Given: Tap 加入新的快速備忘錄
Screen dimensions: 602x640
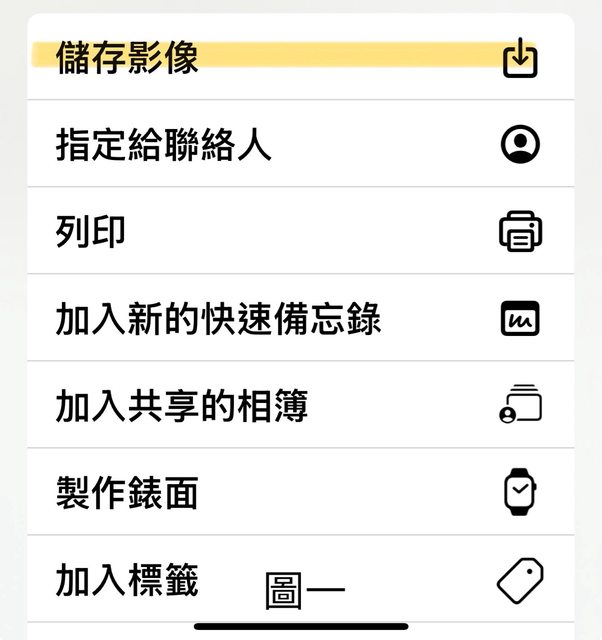Looking at the screenshot, I should tap(300, 319).
